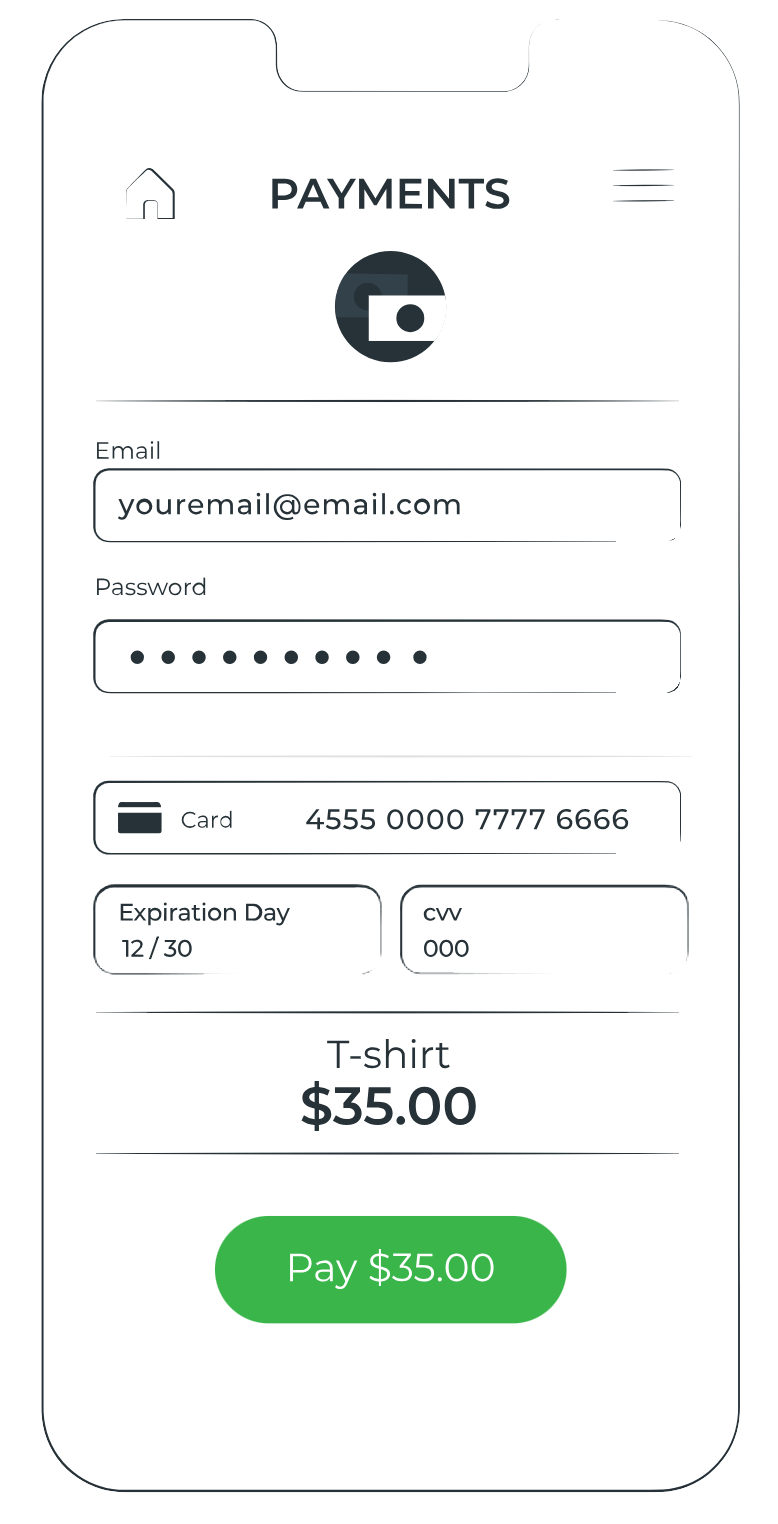This screenshot has width=778, height=1524.
Task: Enter the CVV field
Action: point(544,929)
